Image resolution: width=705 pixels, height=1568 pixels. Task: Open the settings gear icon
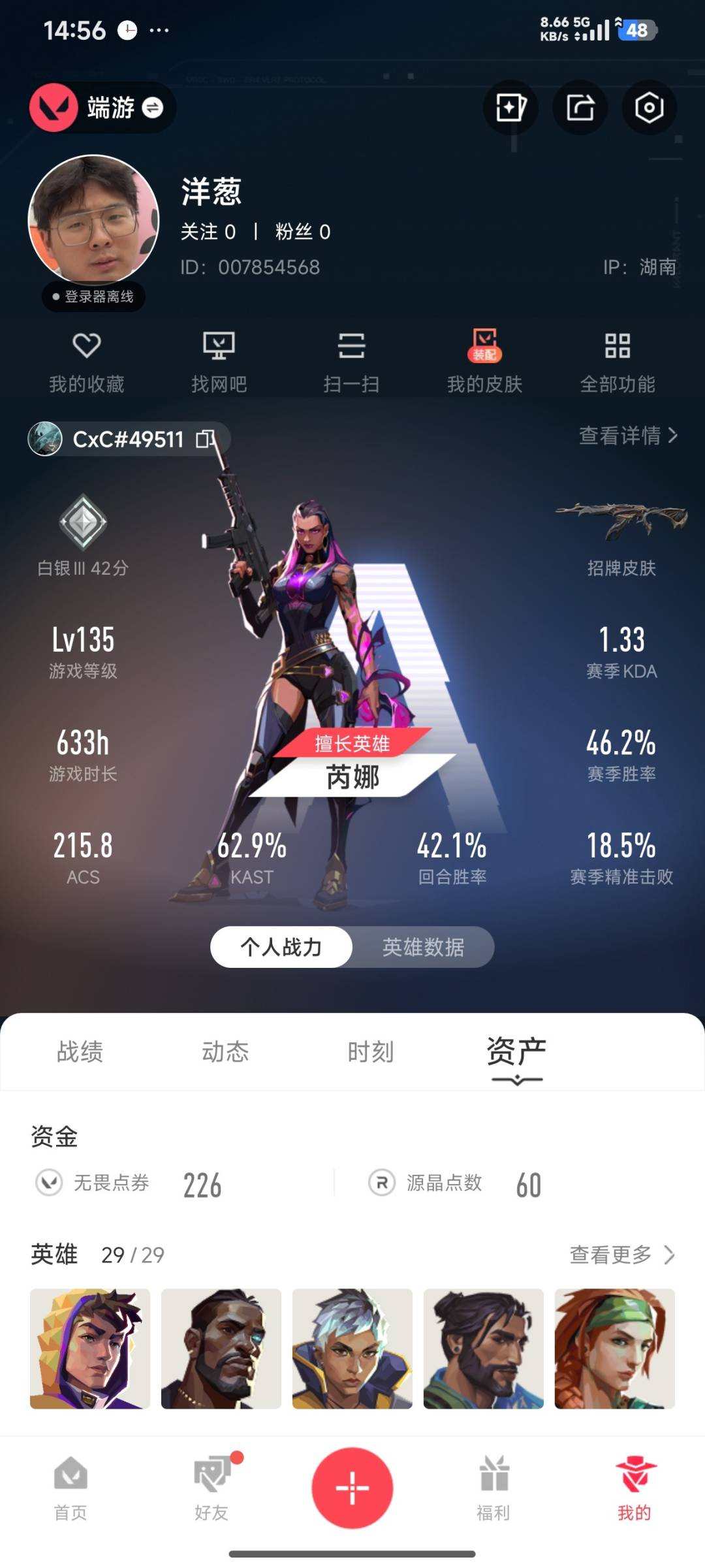649,108
